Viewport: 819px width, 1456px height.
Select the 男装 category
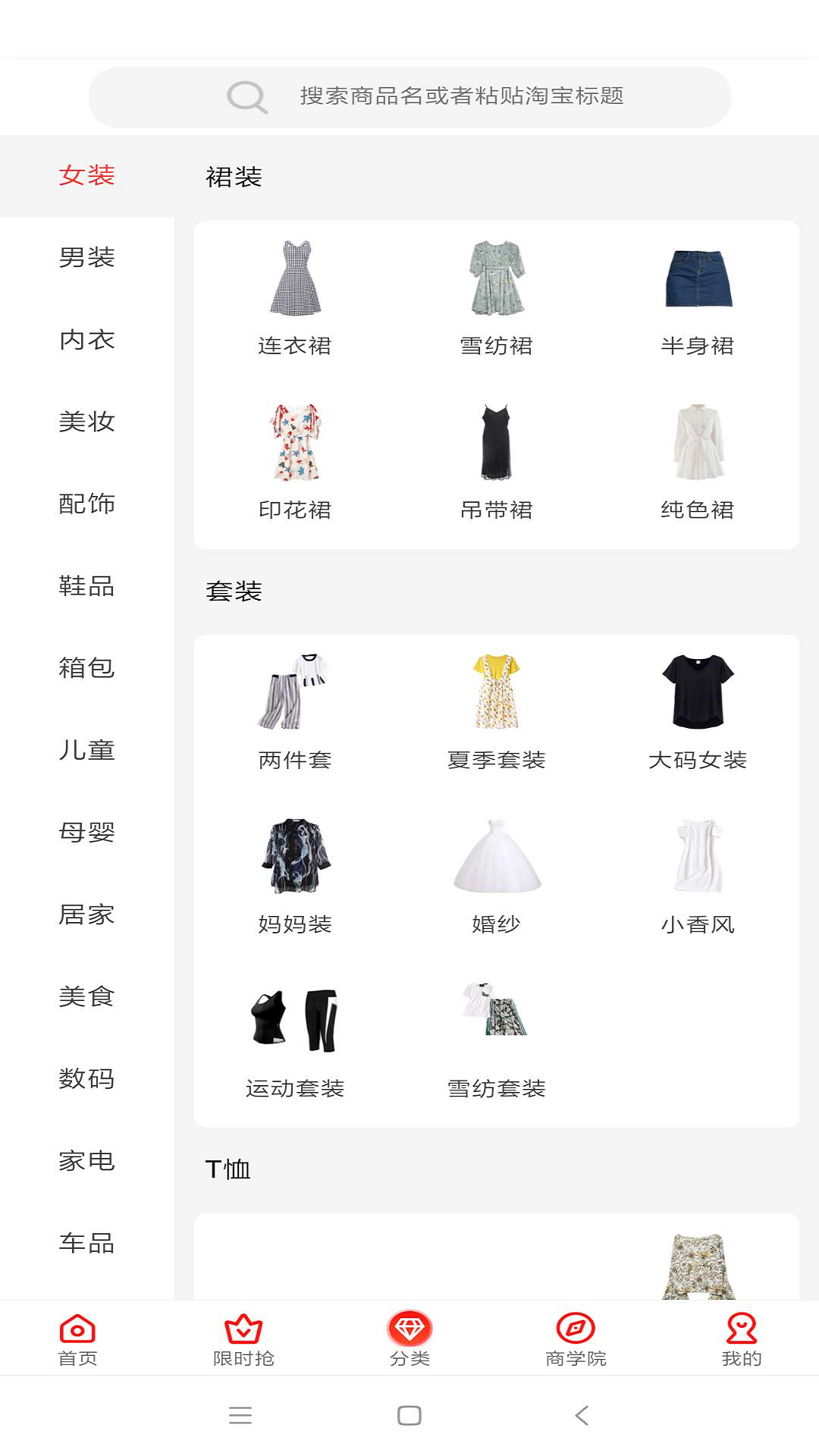point(86,257)
